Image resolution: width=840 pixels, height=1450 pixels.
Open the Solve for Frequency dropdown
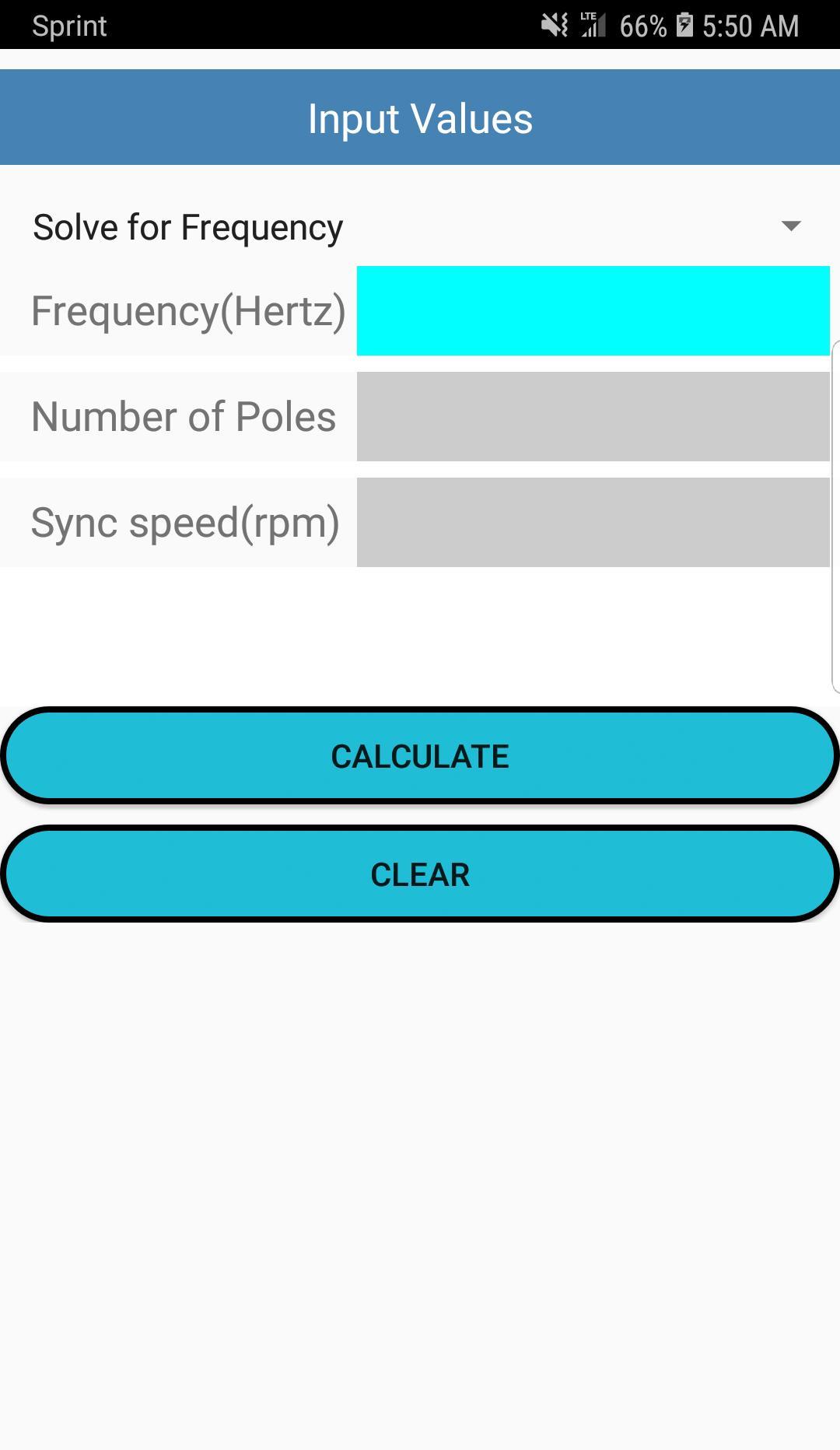tap(420, 226)
